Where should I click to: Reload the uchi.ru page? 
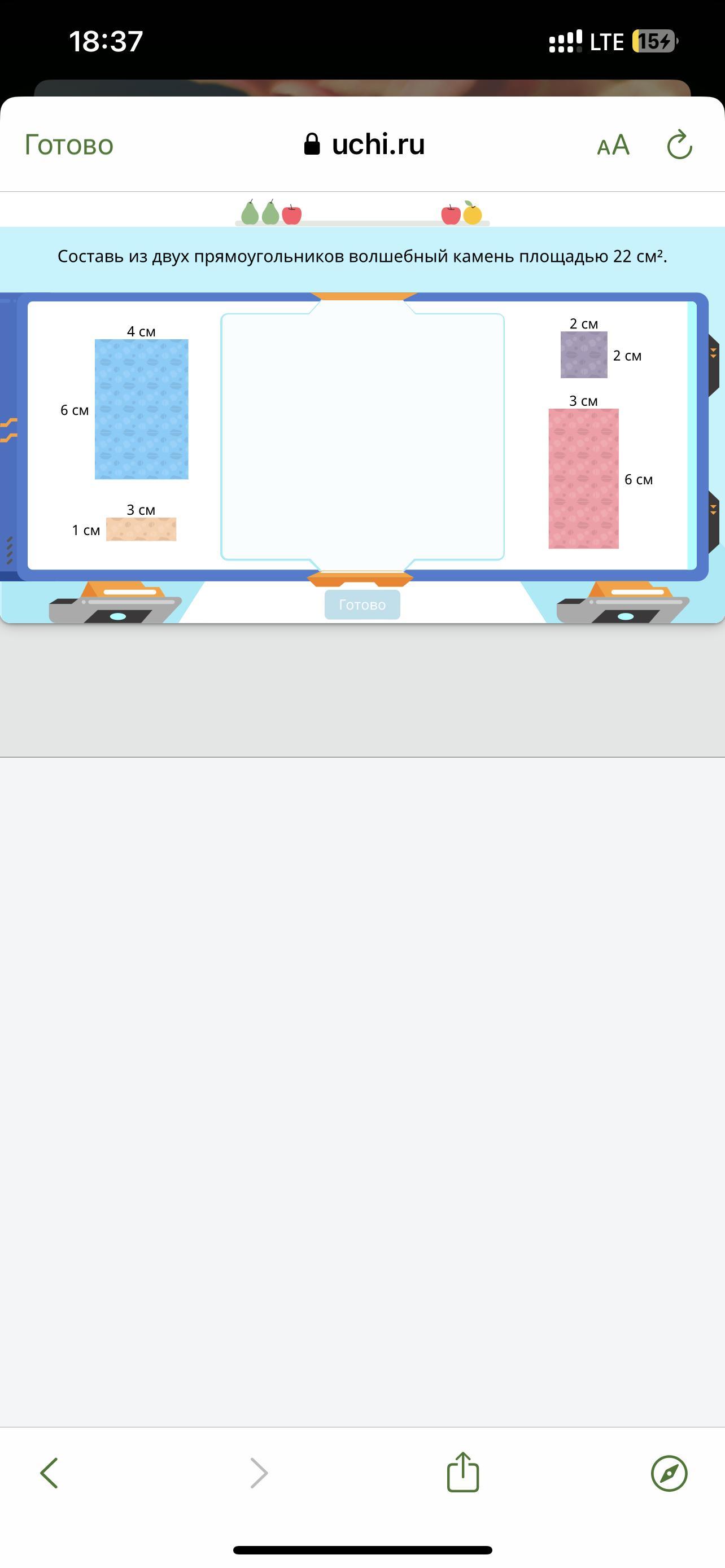(679, 145)
